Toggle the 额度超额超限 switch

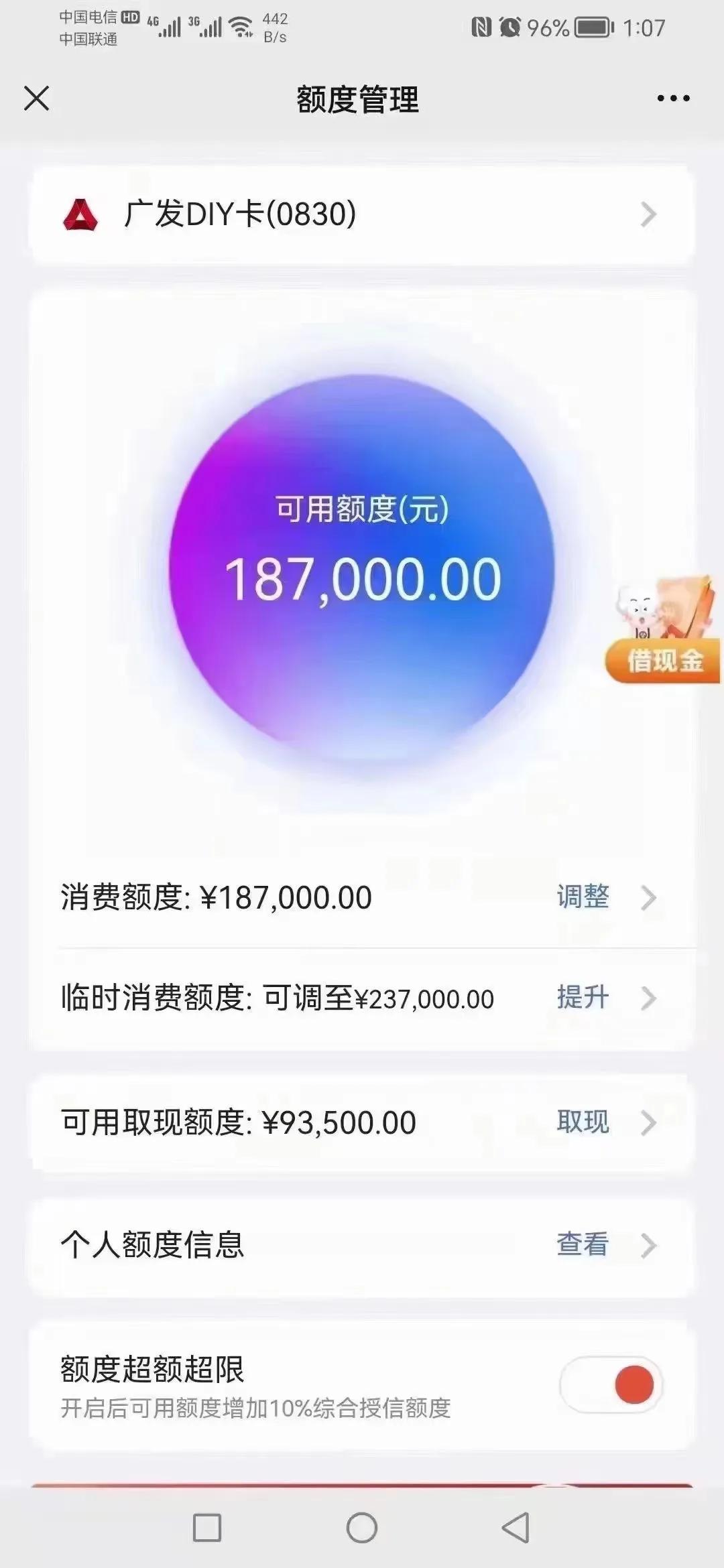coord(611,1385)
